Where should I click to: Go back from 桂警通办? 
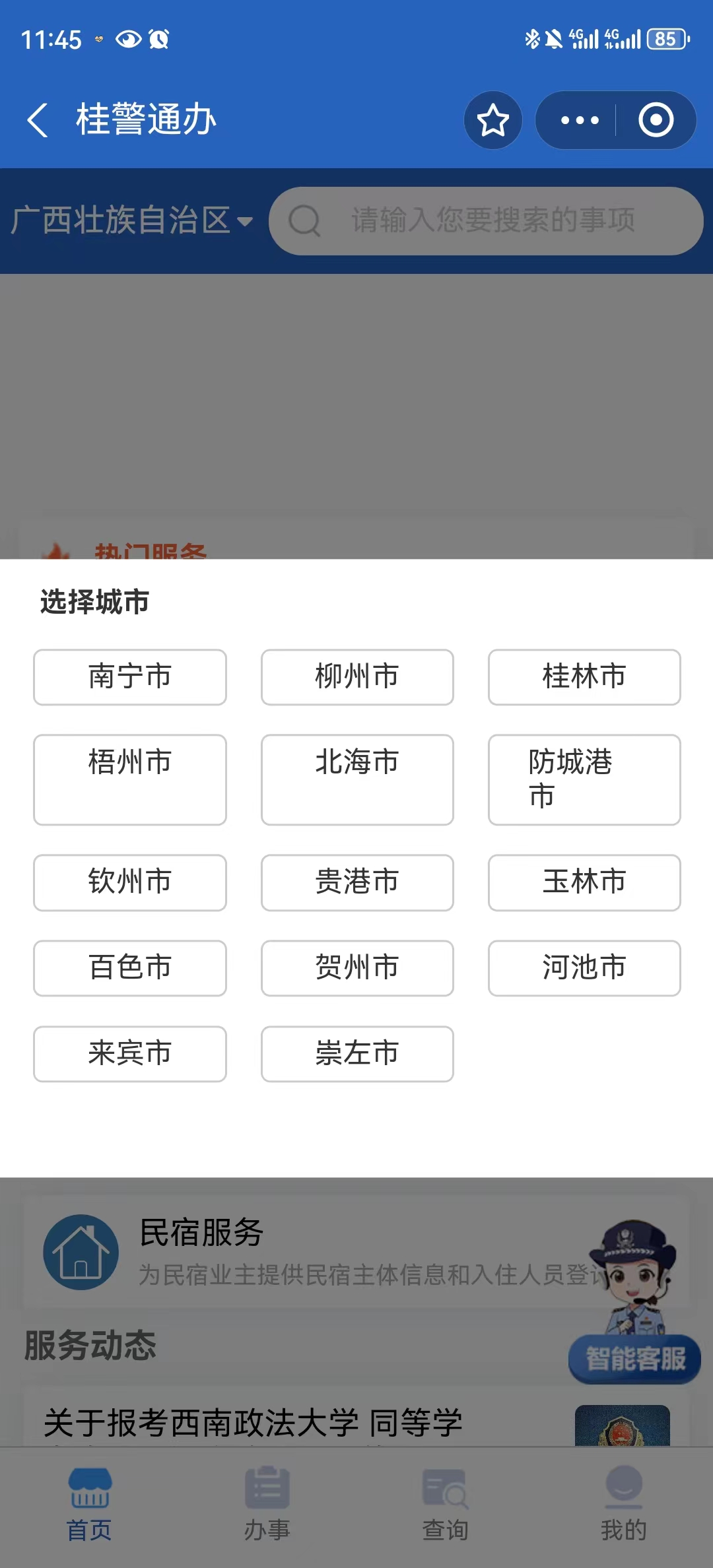pos(38,120)
